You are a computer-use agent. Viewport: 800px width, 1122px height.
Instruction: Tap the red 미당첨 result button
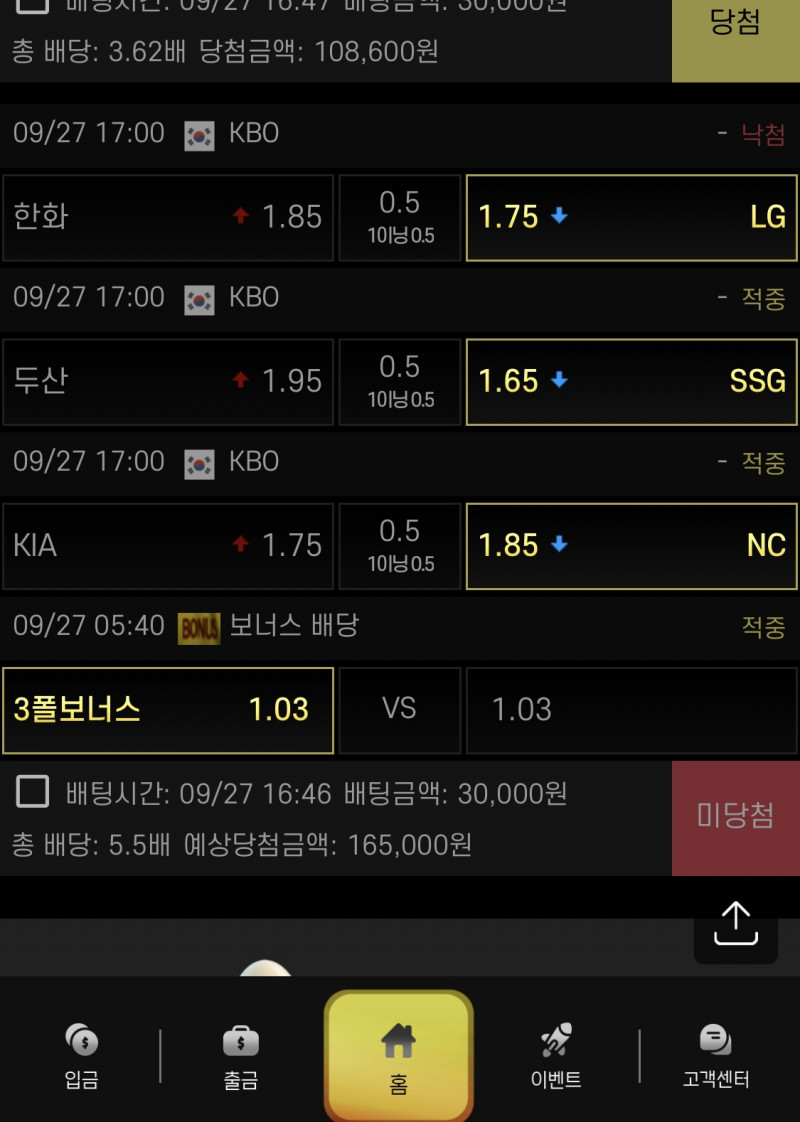tap(735, 817)
